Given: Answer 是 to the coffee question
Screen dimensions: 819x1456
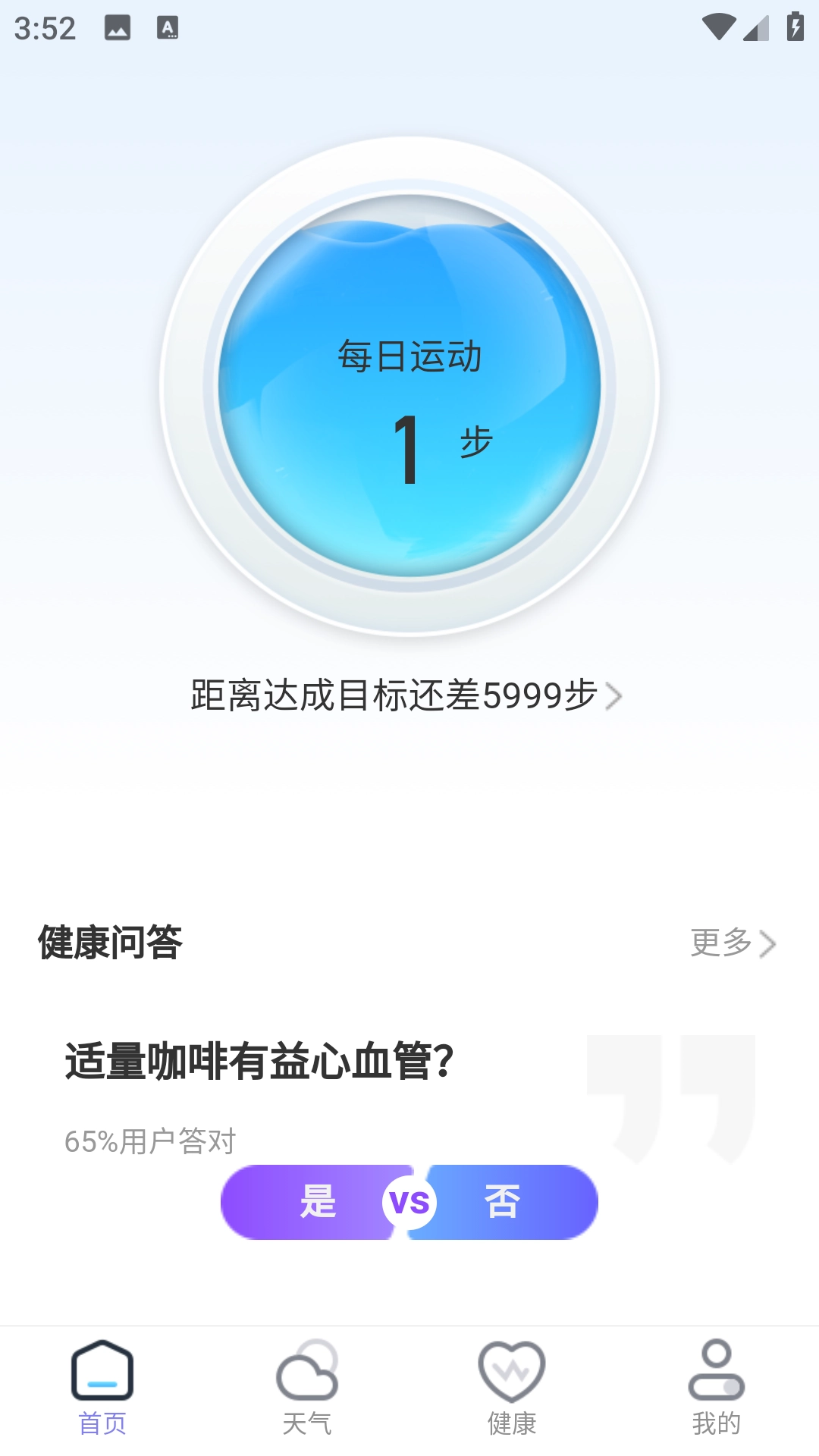Looking at the screenshot, I should pyautogui.click(x=318, y=1200).
